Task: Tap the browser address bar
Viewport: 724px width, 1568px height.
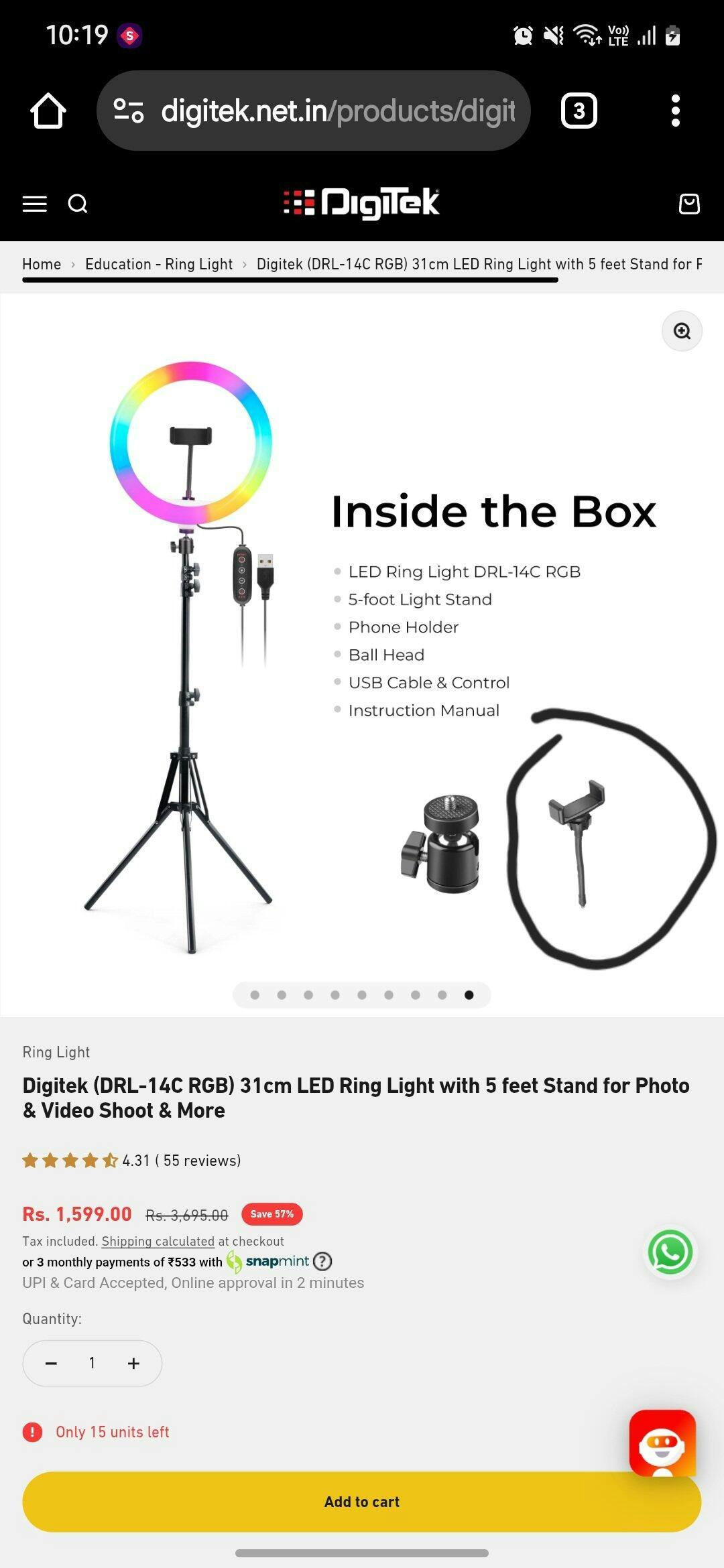Action: tap(314, 111)
